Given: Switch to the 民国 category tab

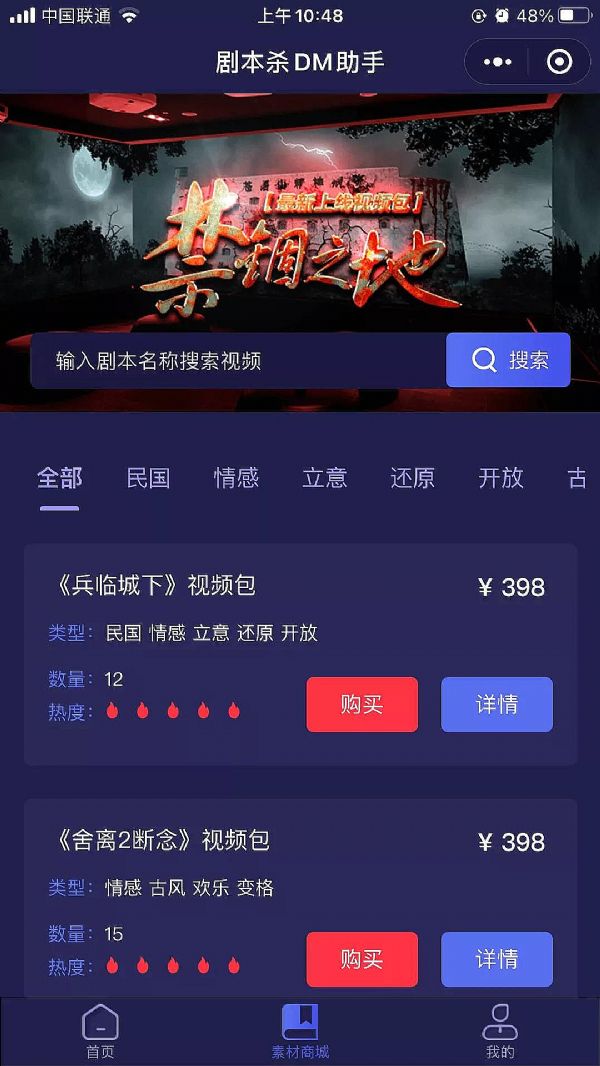Looking at the screenshot, I should (x=148, y=478).
